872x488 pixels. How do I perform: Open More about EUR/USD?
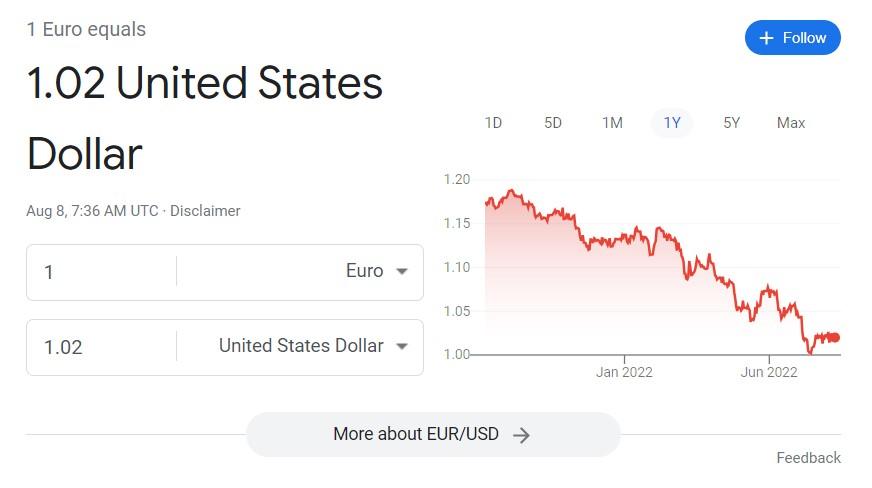pos(432,434)
